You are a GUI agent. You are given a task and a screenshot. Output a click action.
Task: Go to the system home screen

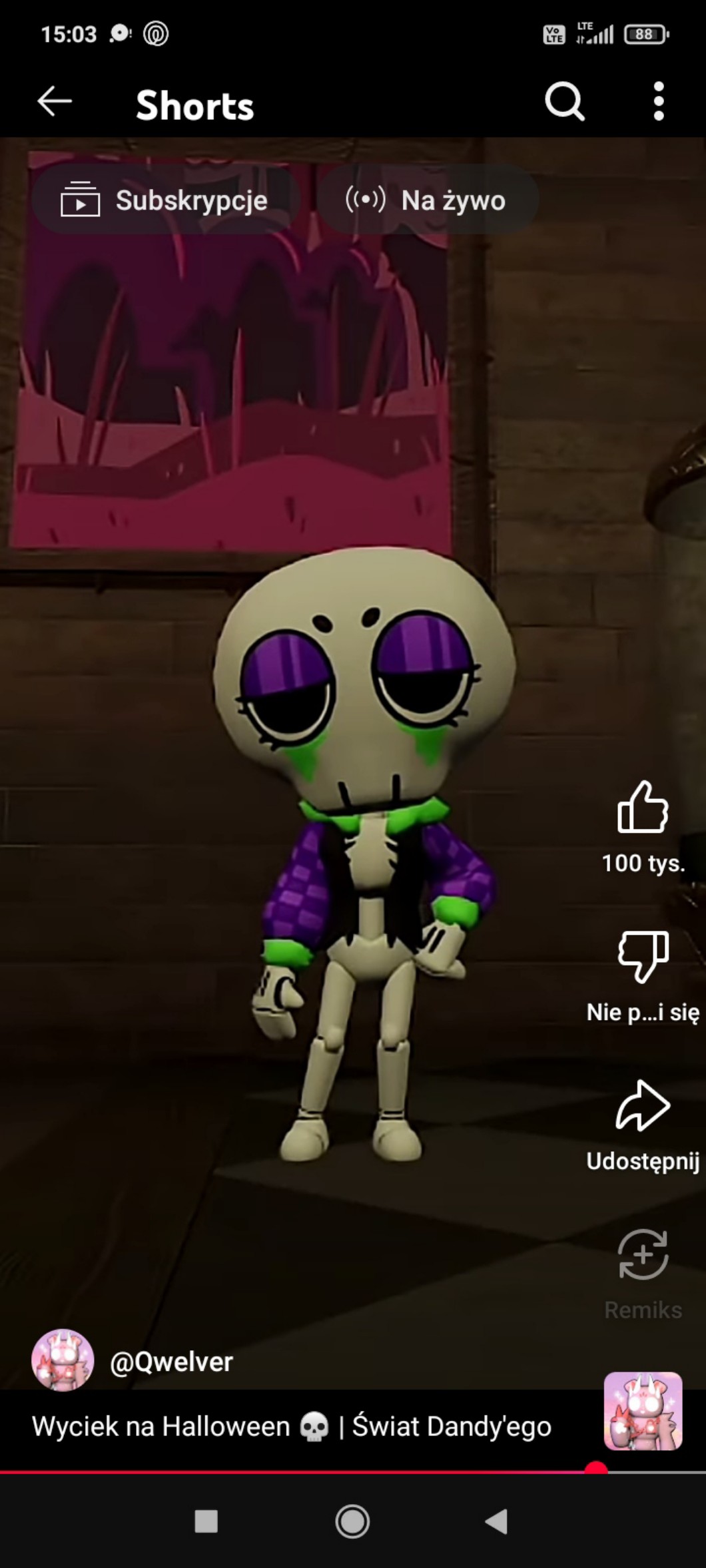[352, 1521]
